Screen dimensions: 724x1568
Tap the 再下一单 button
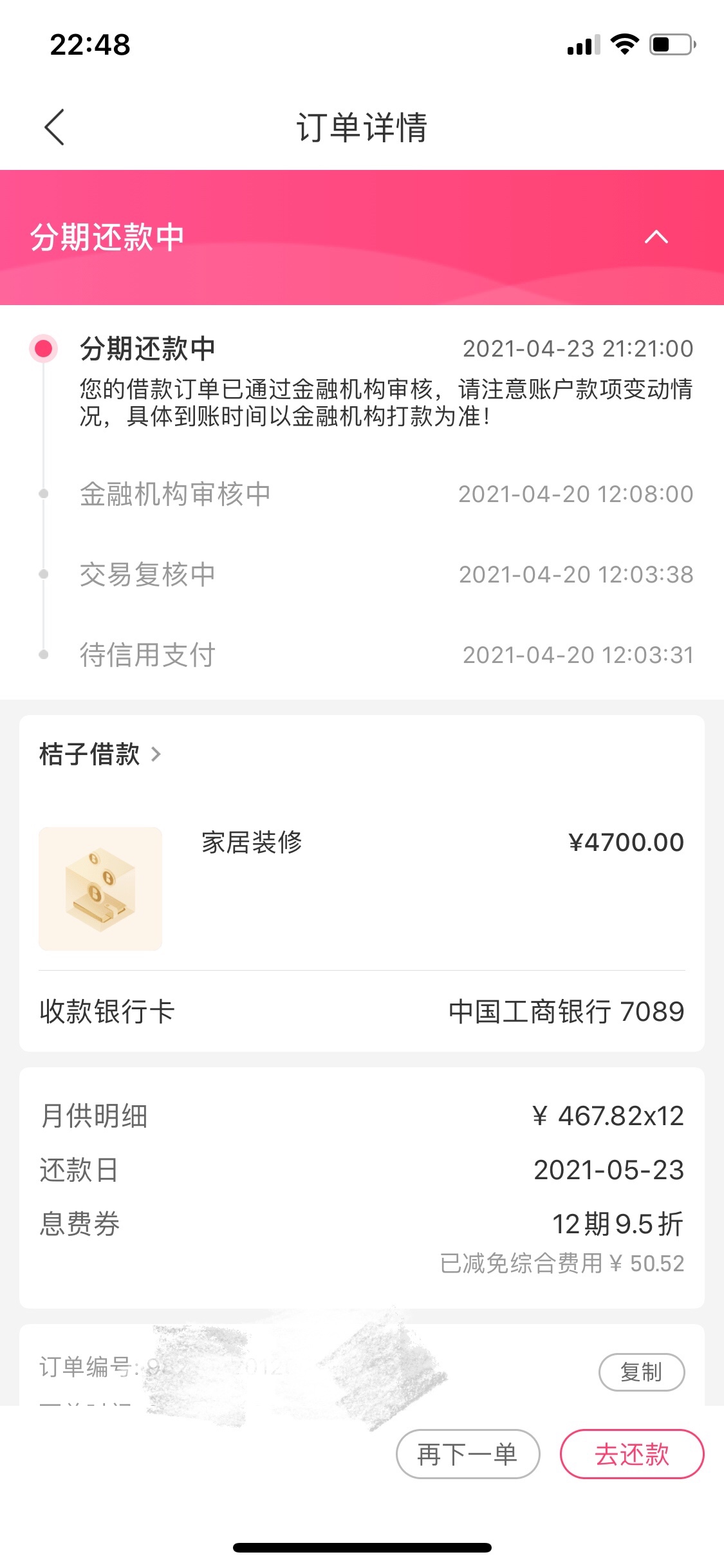click(x=468, y=1454)
